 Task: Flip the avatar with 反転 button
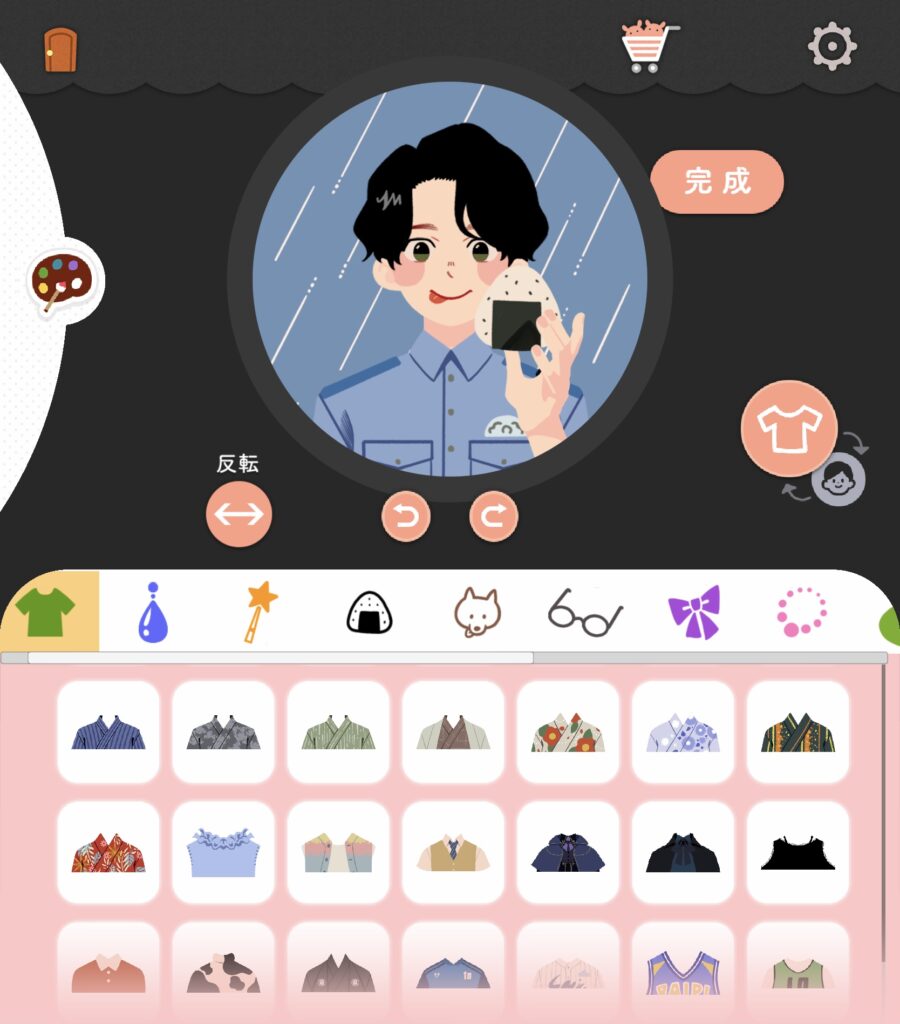[239, 514]
